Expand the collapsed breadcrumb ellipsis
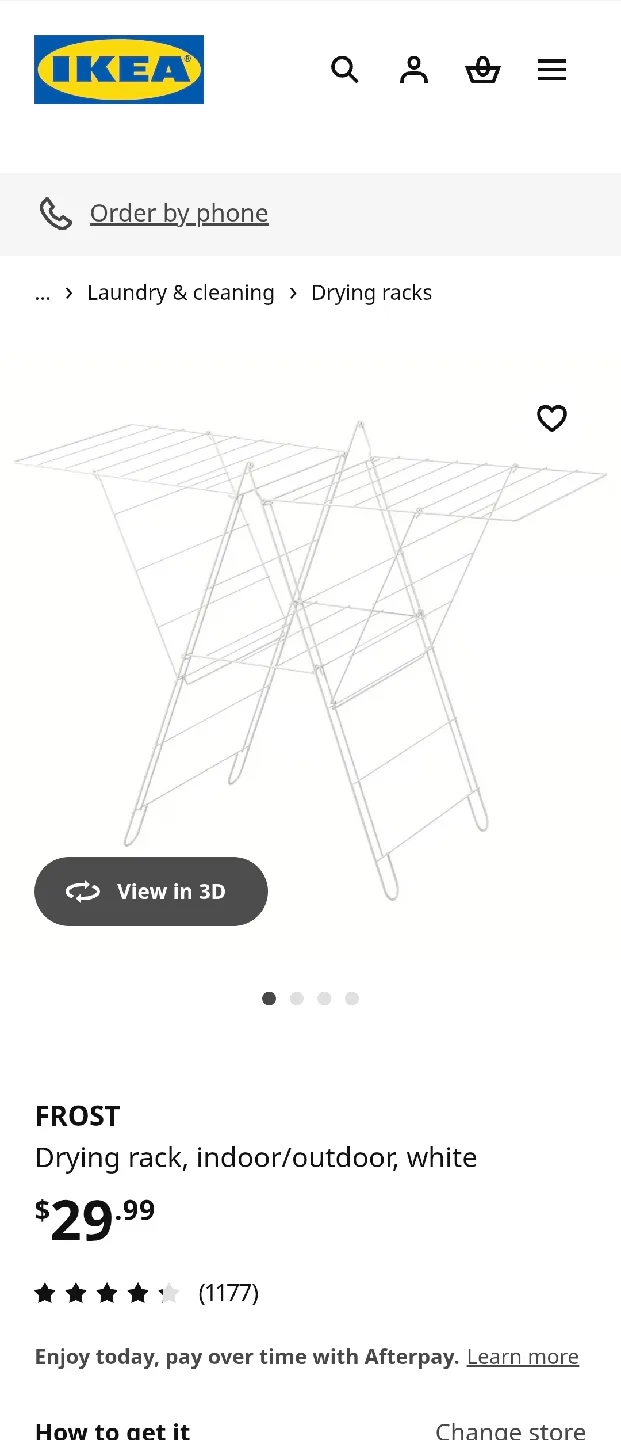 42,293
